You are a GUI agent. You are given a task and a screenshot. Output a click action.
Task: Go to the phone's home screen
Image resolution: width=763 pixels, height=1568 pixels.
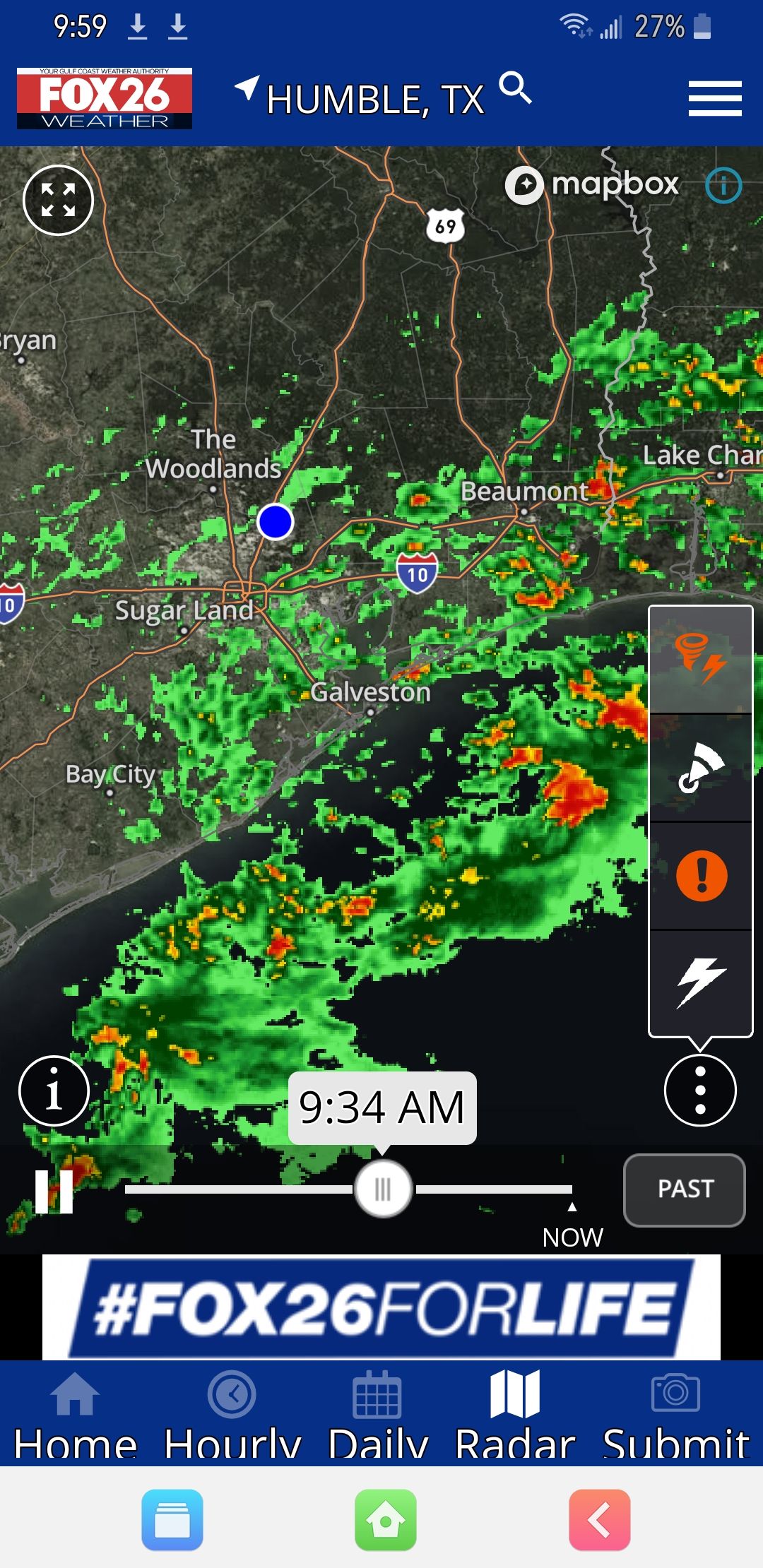click(385, 1520)
